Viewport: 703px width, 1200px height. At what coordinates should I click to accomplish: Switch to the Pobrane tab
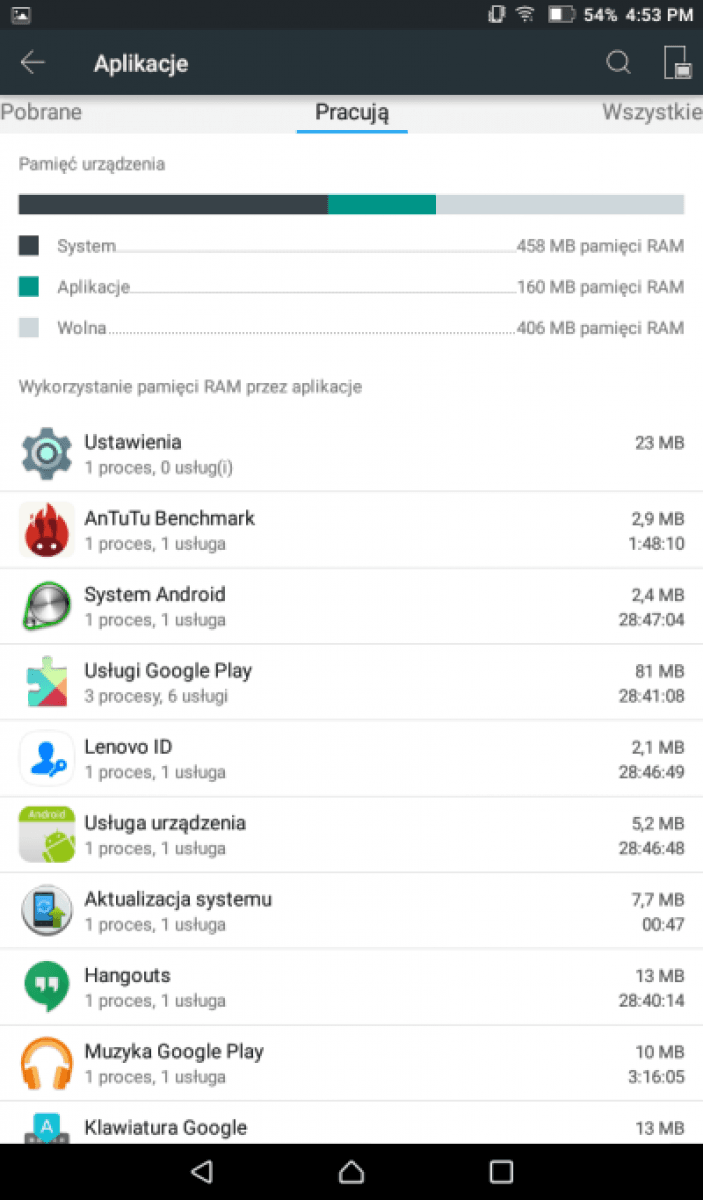42,112
